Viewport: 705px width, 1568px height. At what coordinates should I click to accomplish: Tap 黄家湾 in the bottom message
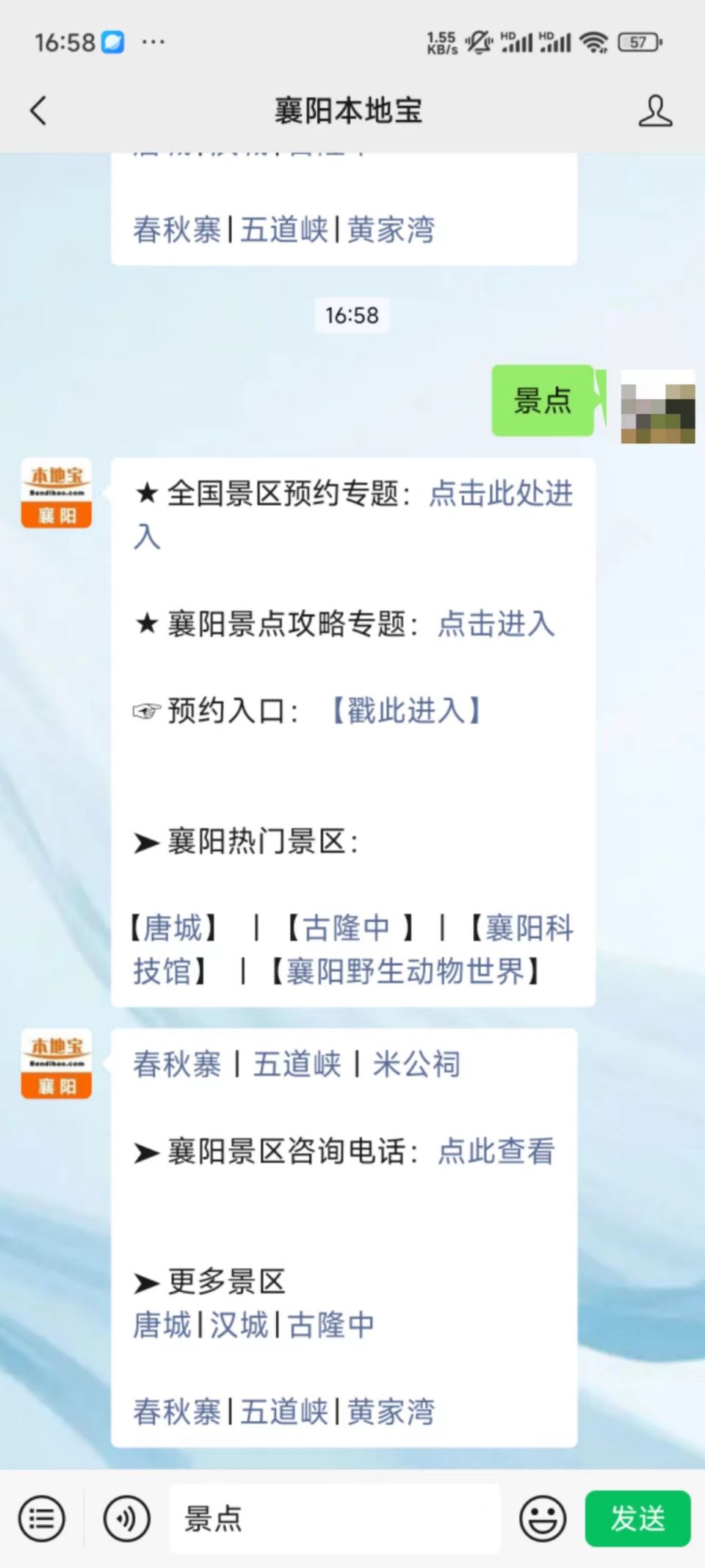pos(391,1412)
